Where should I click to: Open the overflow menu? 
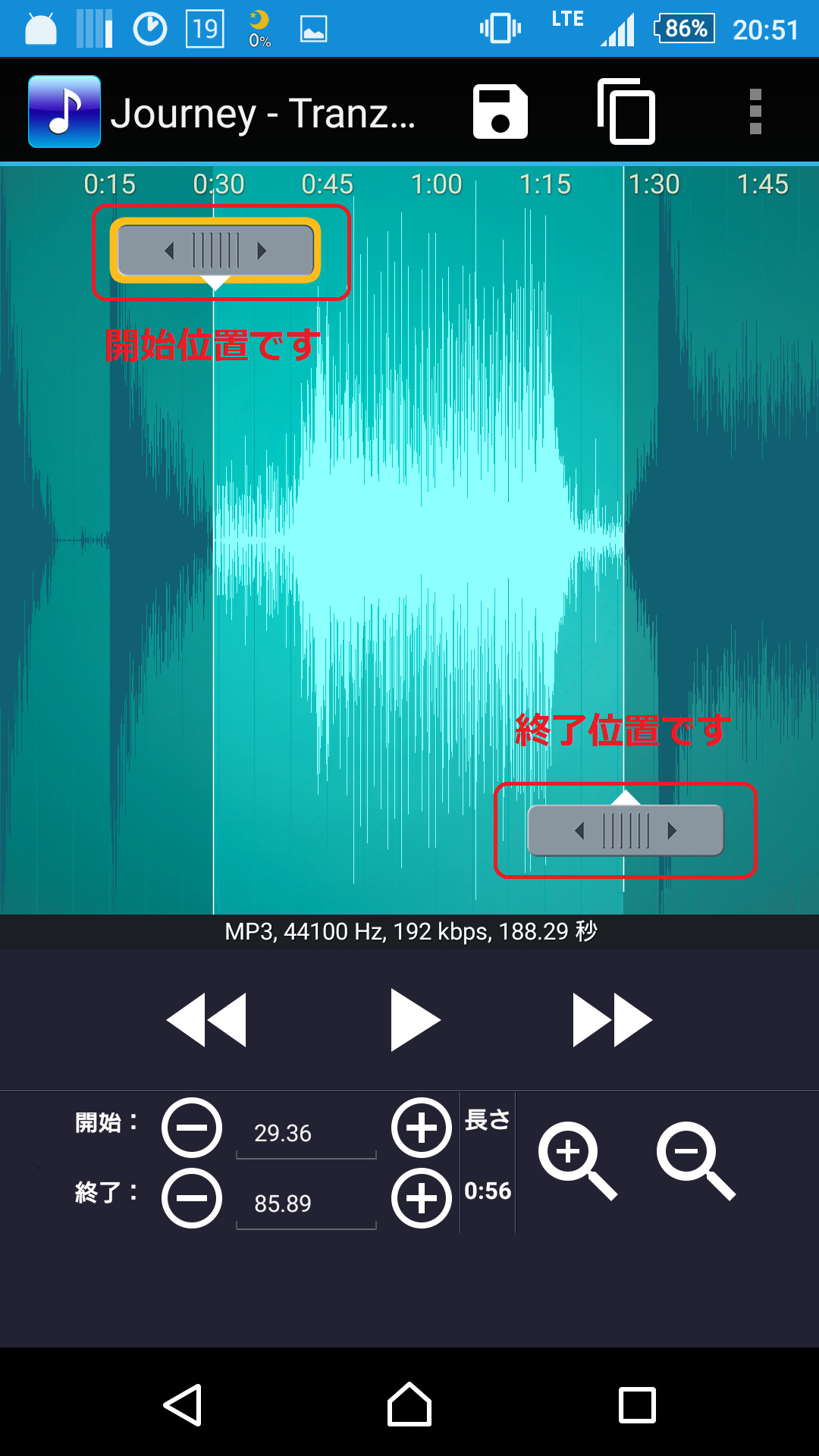(x=755, y=111)
